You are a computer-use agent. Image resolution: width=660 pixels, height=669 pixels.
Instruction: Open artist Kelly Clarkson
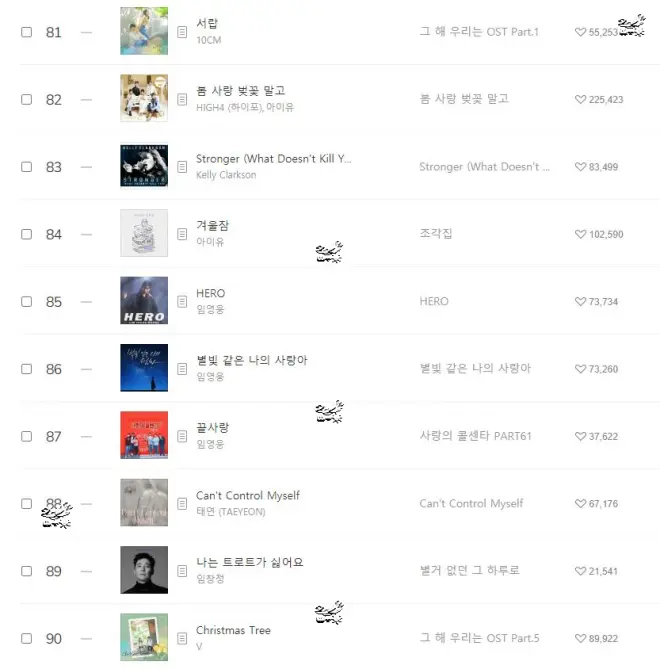point(226,175)
